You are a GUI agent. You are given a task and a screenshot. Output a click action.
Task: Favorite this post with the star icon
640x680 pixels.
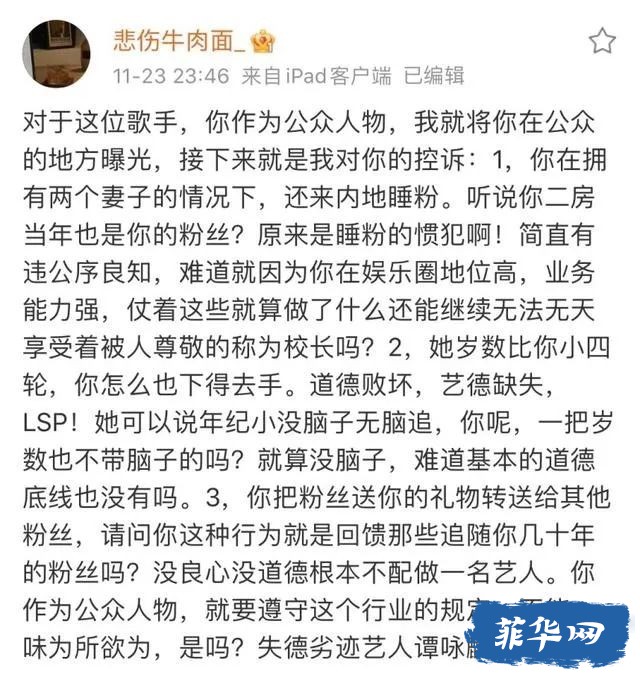602,42
